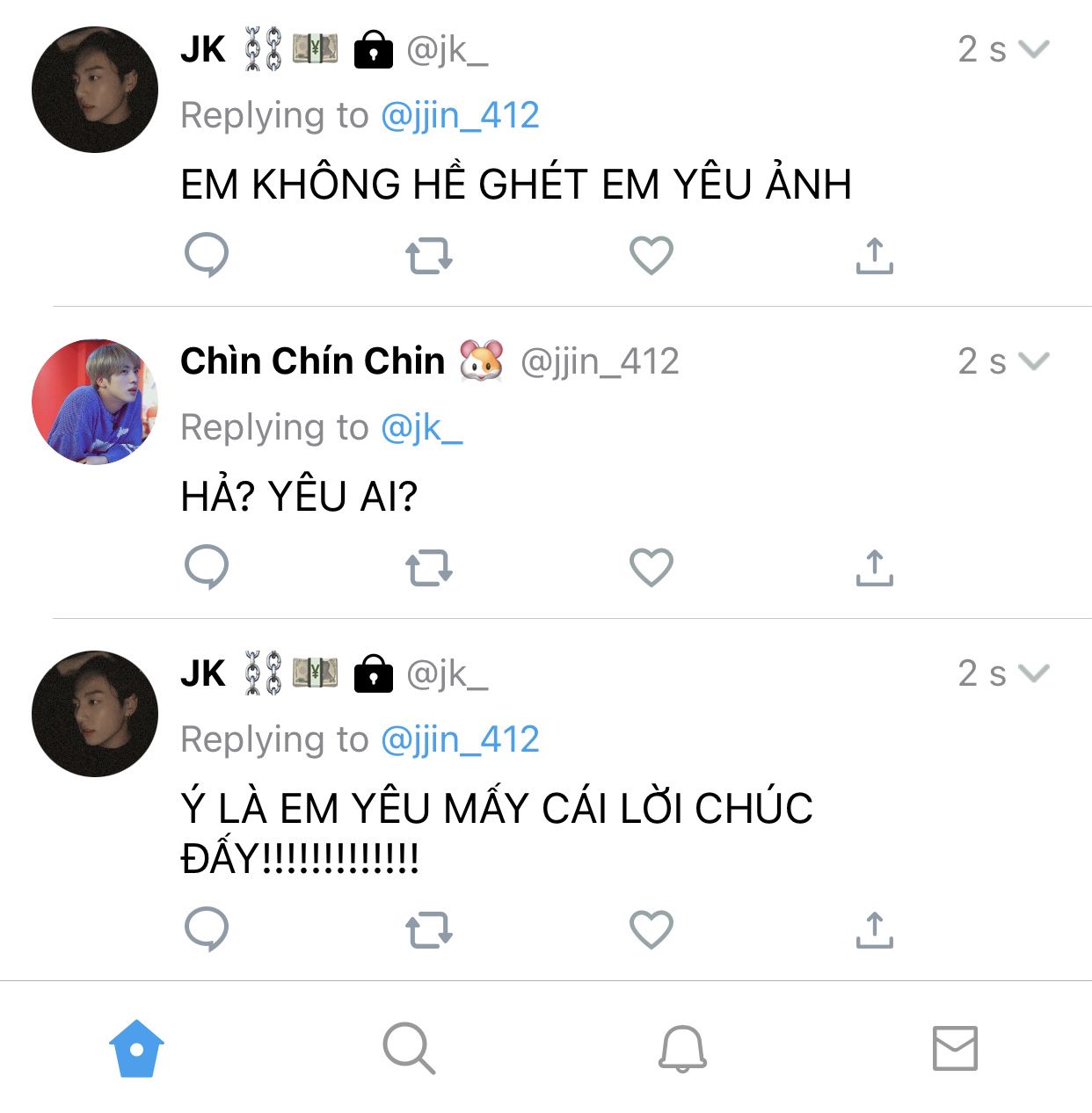Reply to JK's 'Ý LÀ EM YÊU' tweet
The width and height of the screenshot is (1092, 1113).
coord(207,928)
